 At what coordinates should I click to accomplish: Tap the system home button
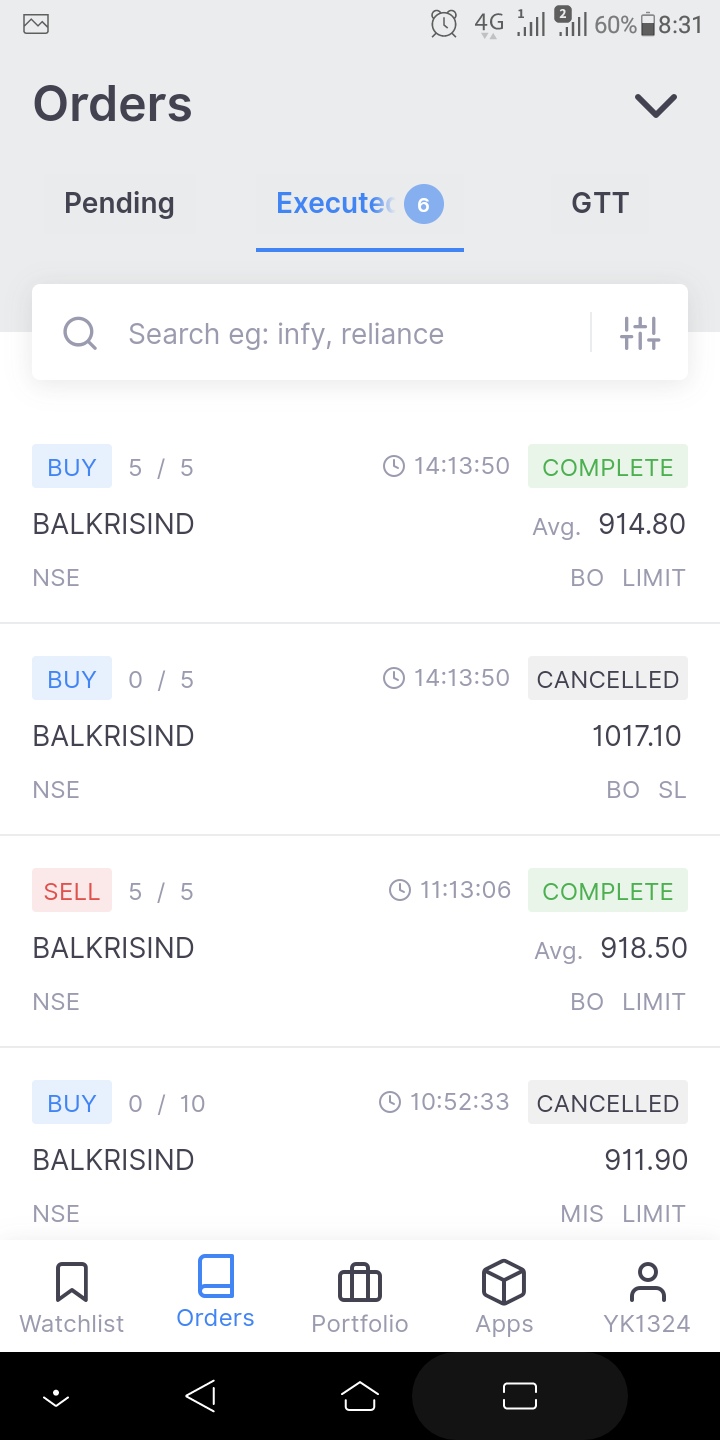(360, 1396)
